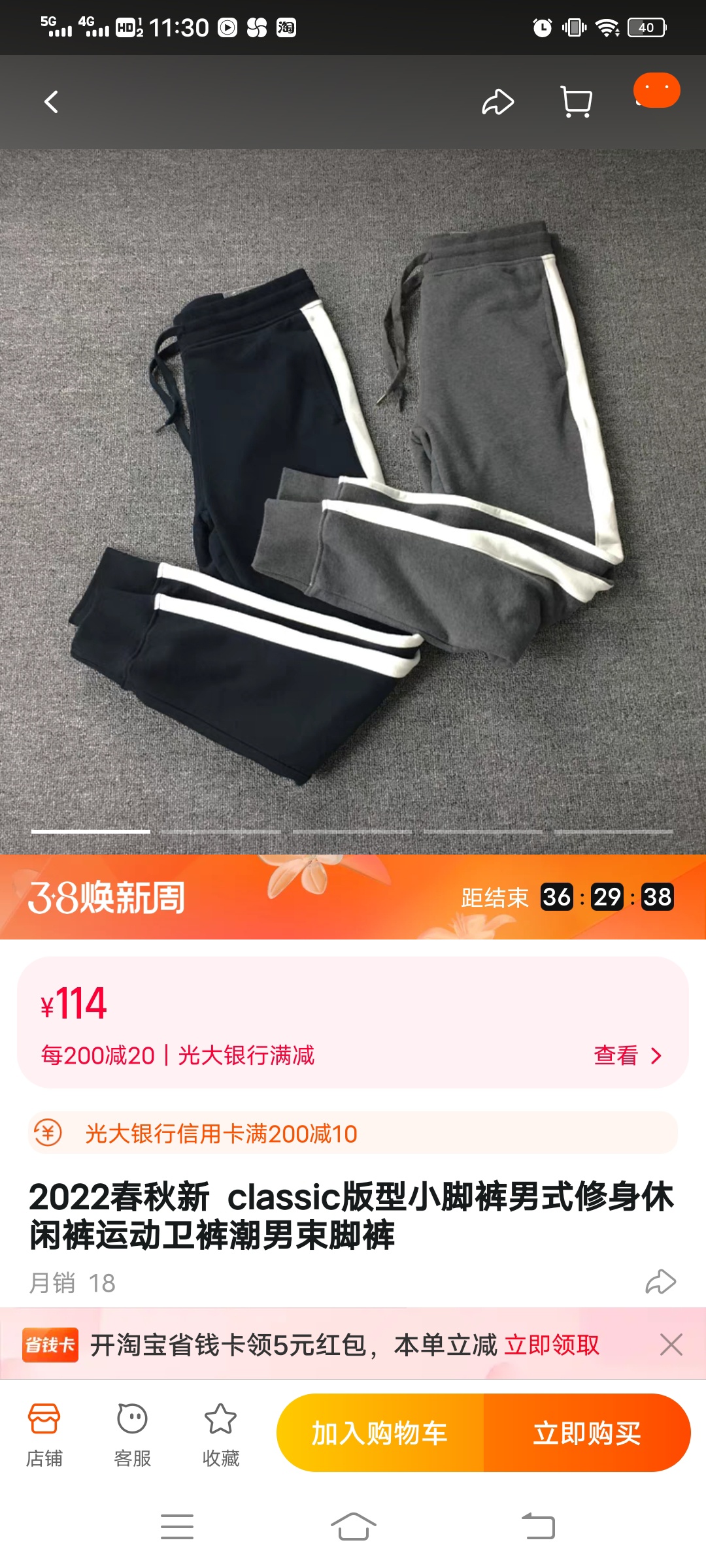Add item to 收藏 favorites
The height and width of the screenshot is (1568, 706).
click(220, 1433)
